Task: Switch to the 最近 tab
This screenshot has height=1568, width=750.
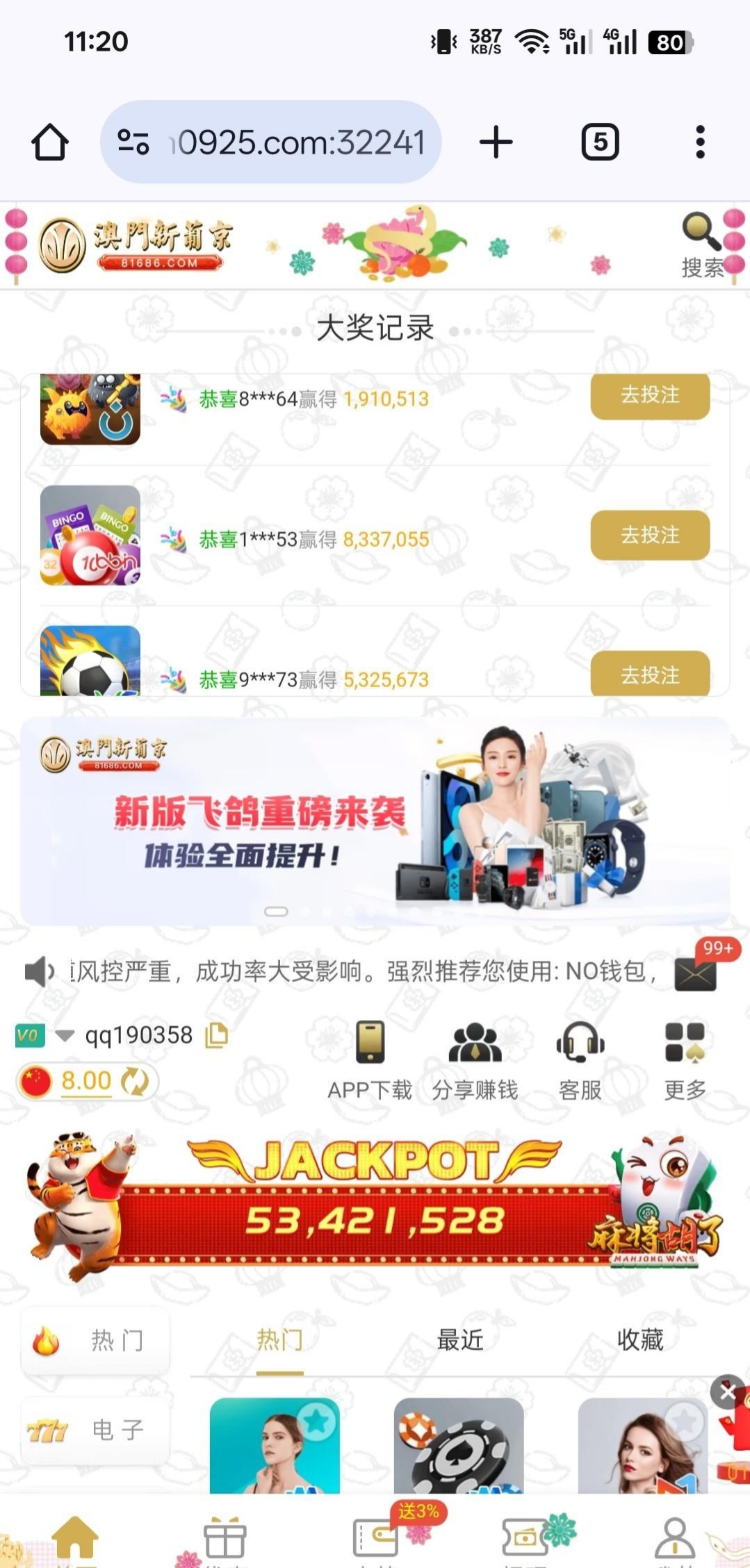Action: point(459,1339)
